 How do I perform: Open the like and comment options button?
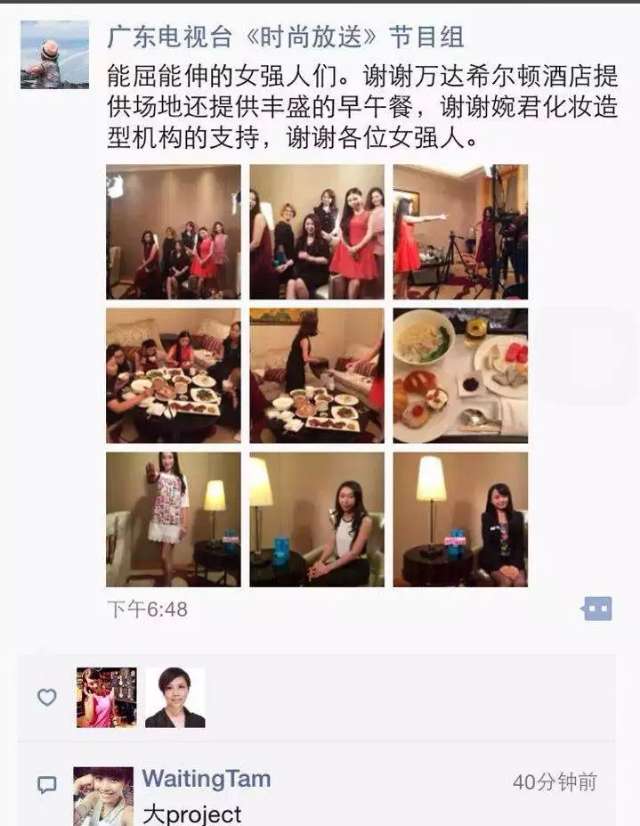pyautogui.click(x=597, y=608)
